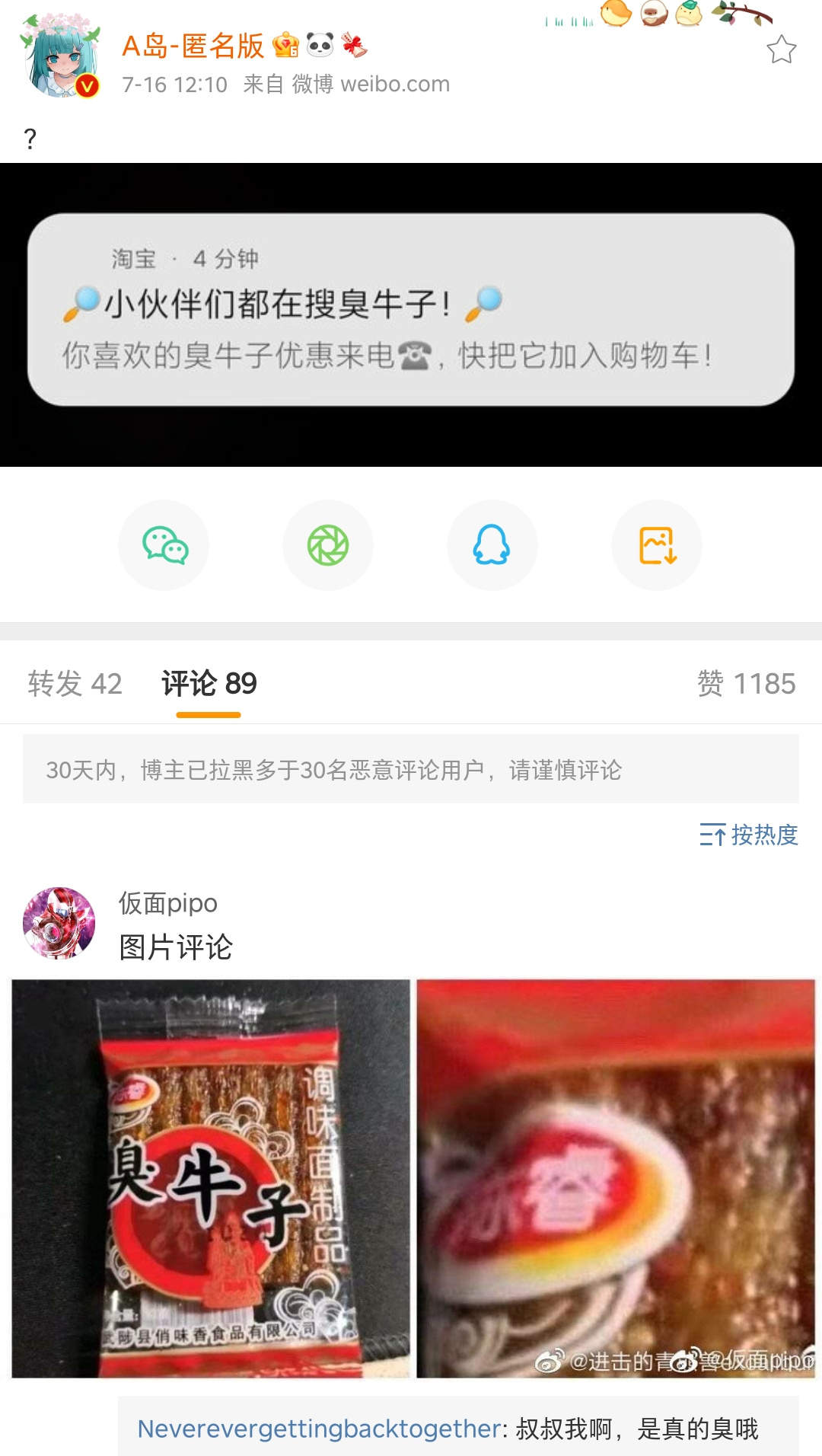View the 臭牛子 snack package photo
The image size is (822, 1456).
pyautogui.click(x=211, y=1178)
